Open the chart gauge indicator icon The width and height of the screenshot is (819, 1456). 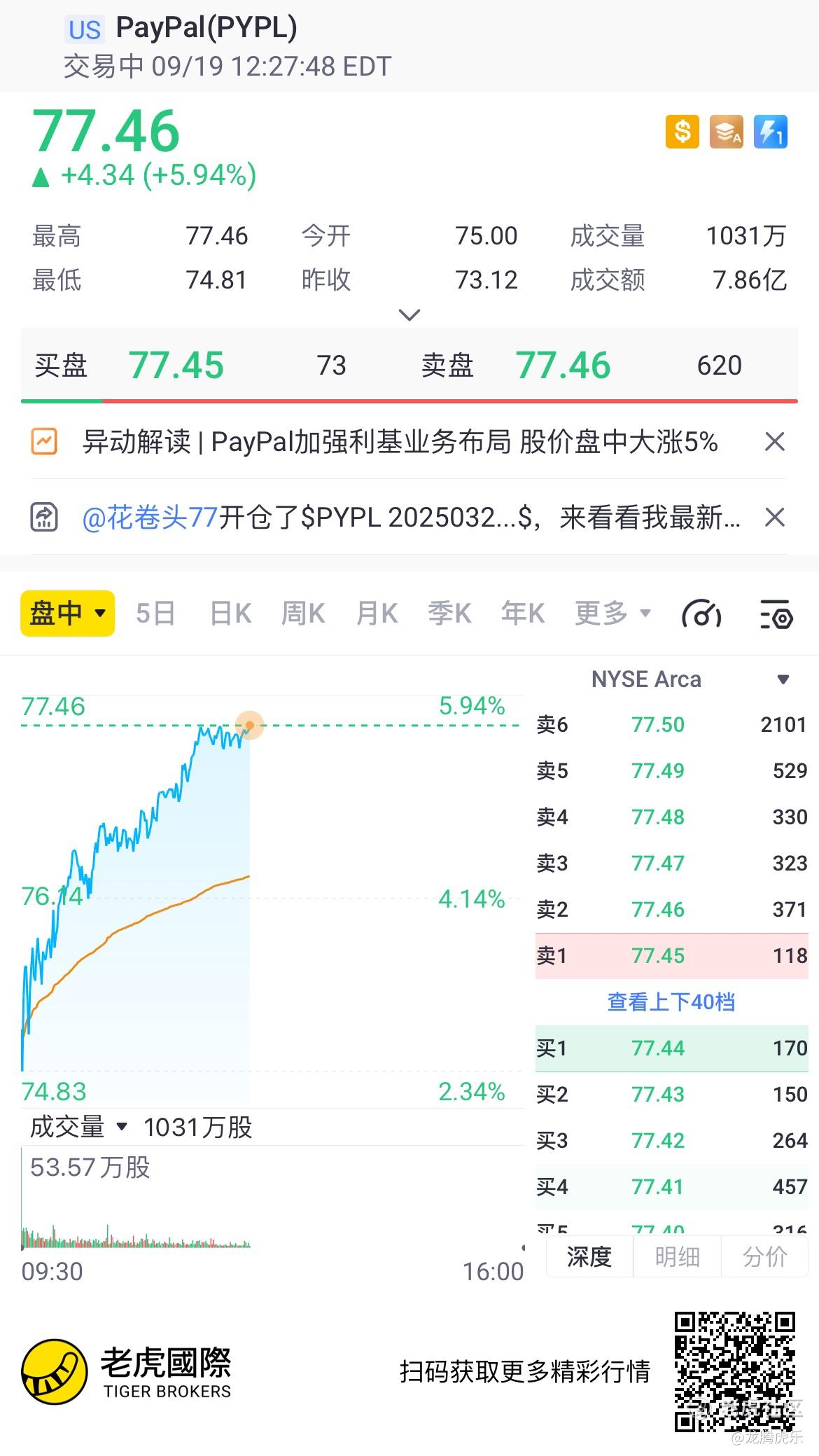[701, 615]
